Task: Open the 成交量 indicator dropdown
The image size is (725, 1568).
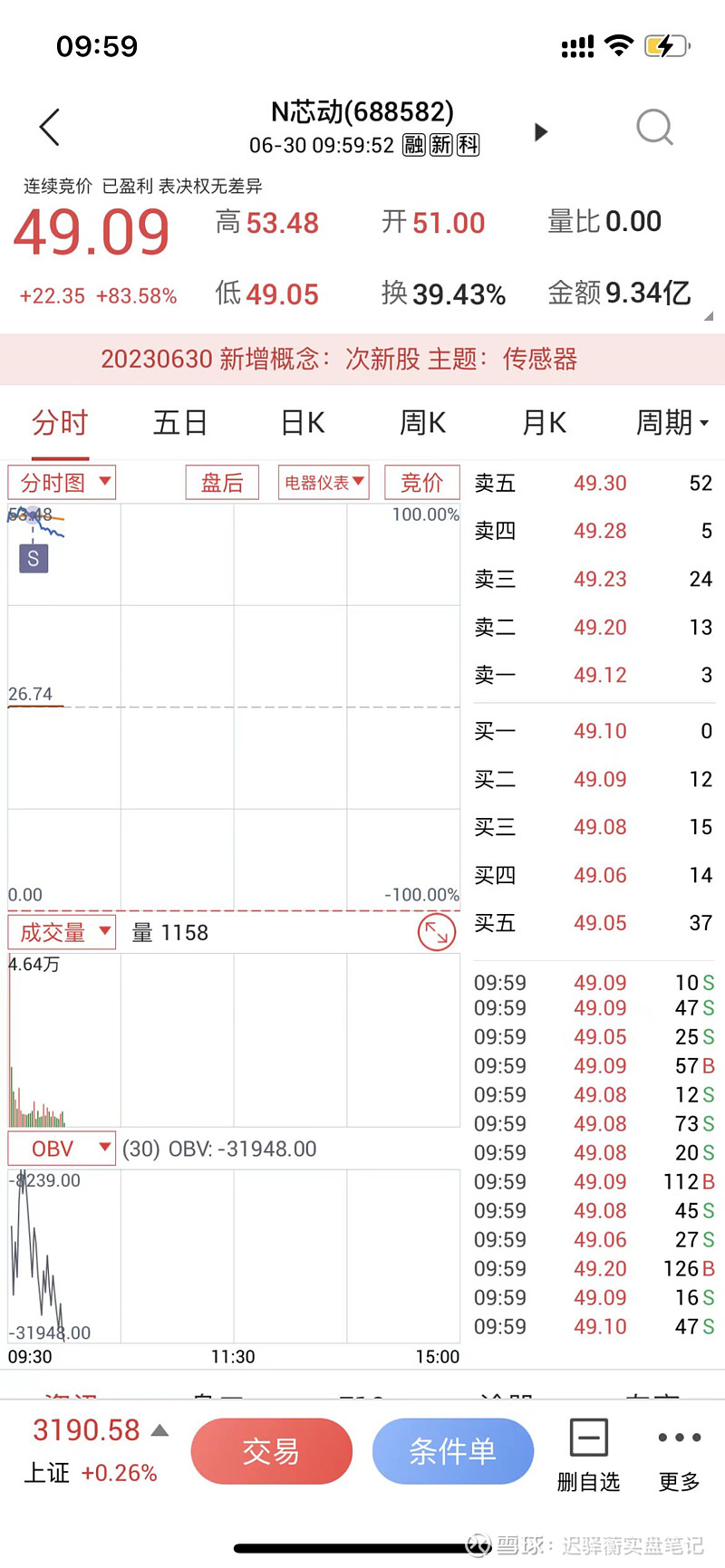Action: coord(62,932)
